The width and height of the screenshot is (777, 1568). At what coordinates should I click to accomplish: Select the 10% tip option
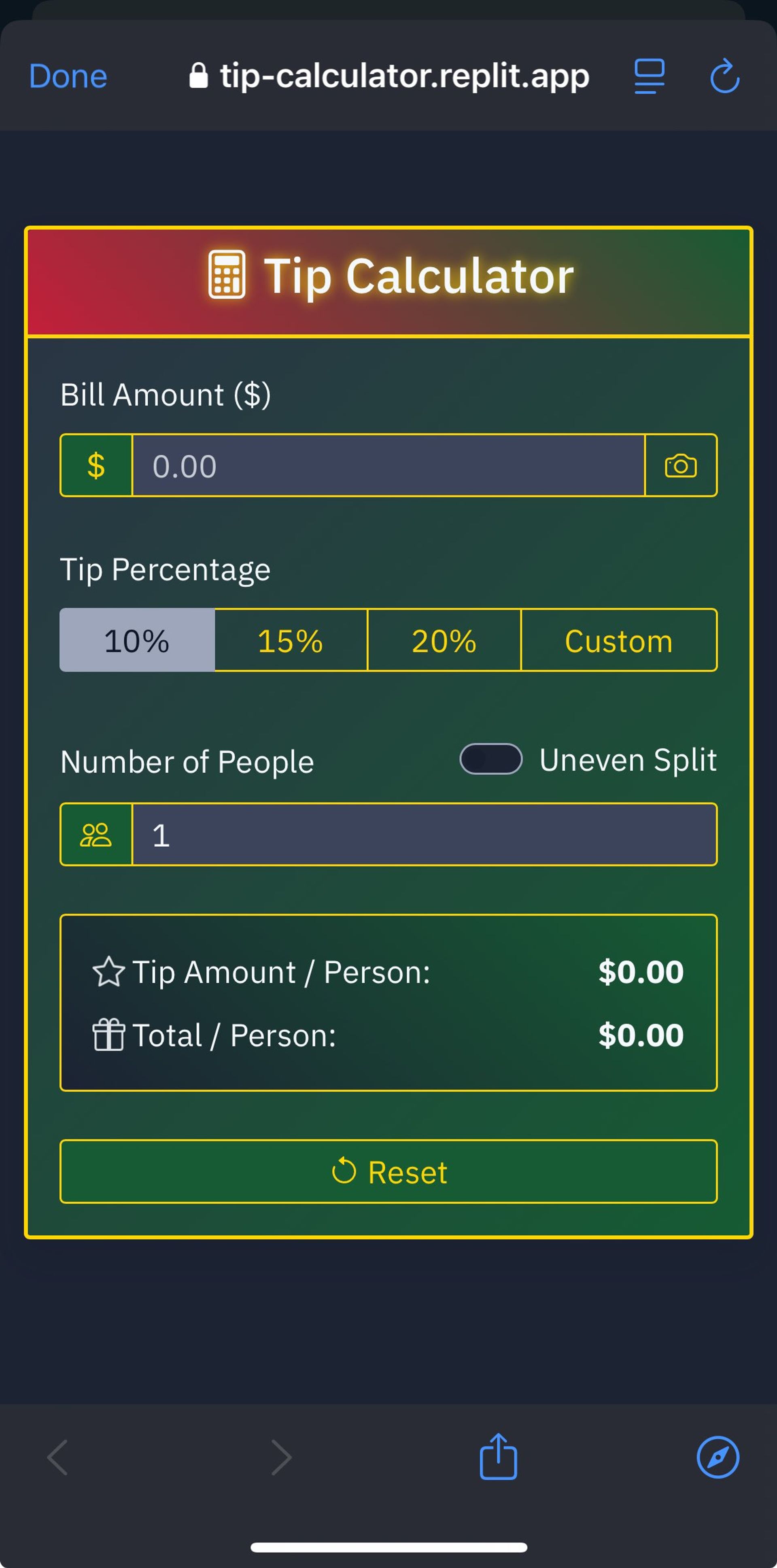pyautogui.click(x=137, y=640)
